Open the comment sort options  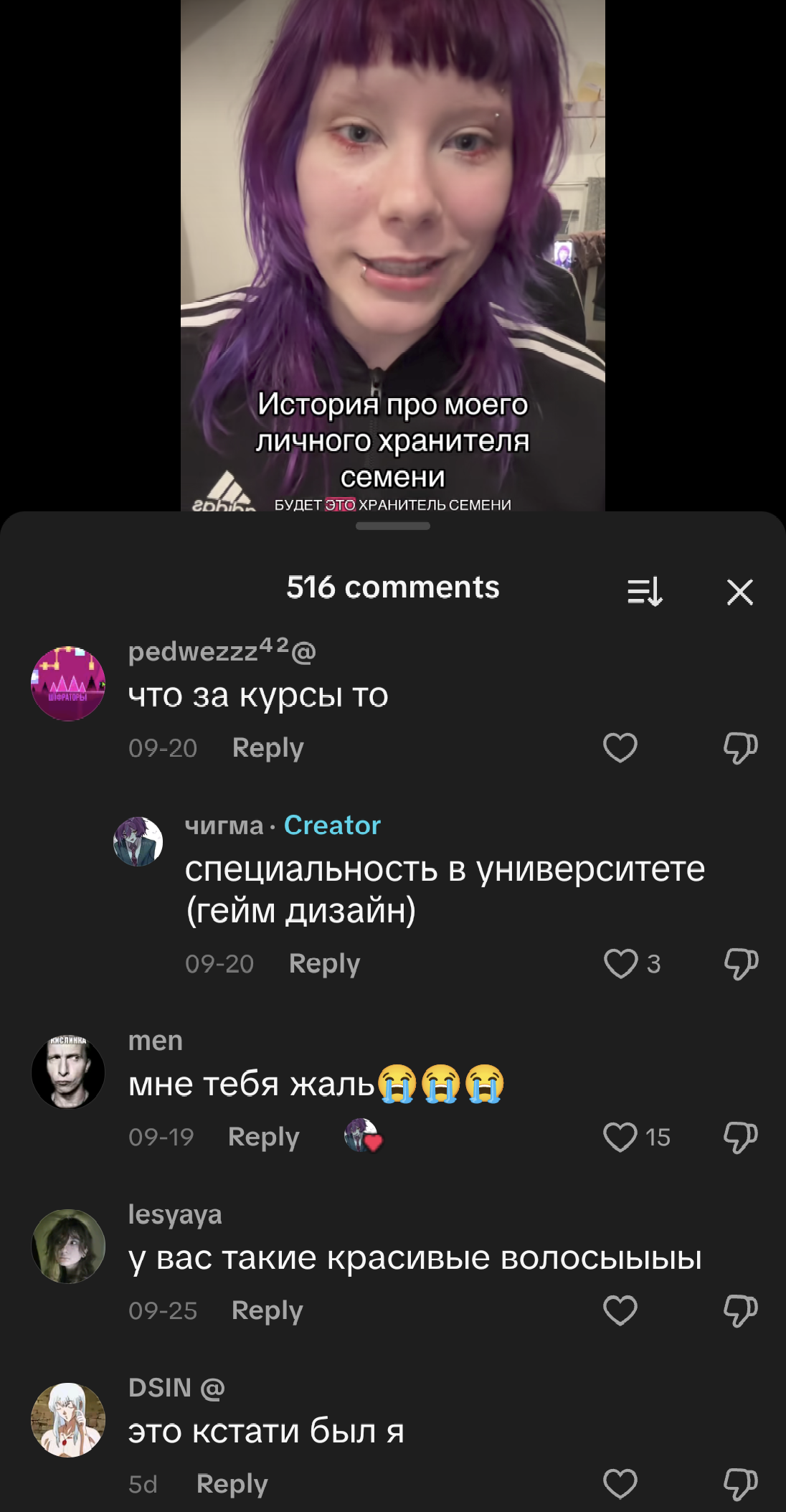pos(645,592)
